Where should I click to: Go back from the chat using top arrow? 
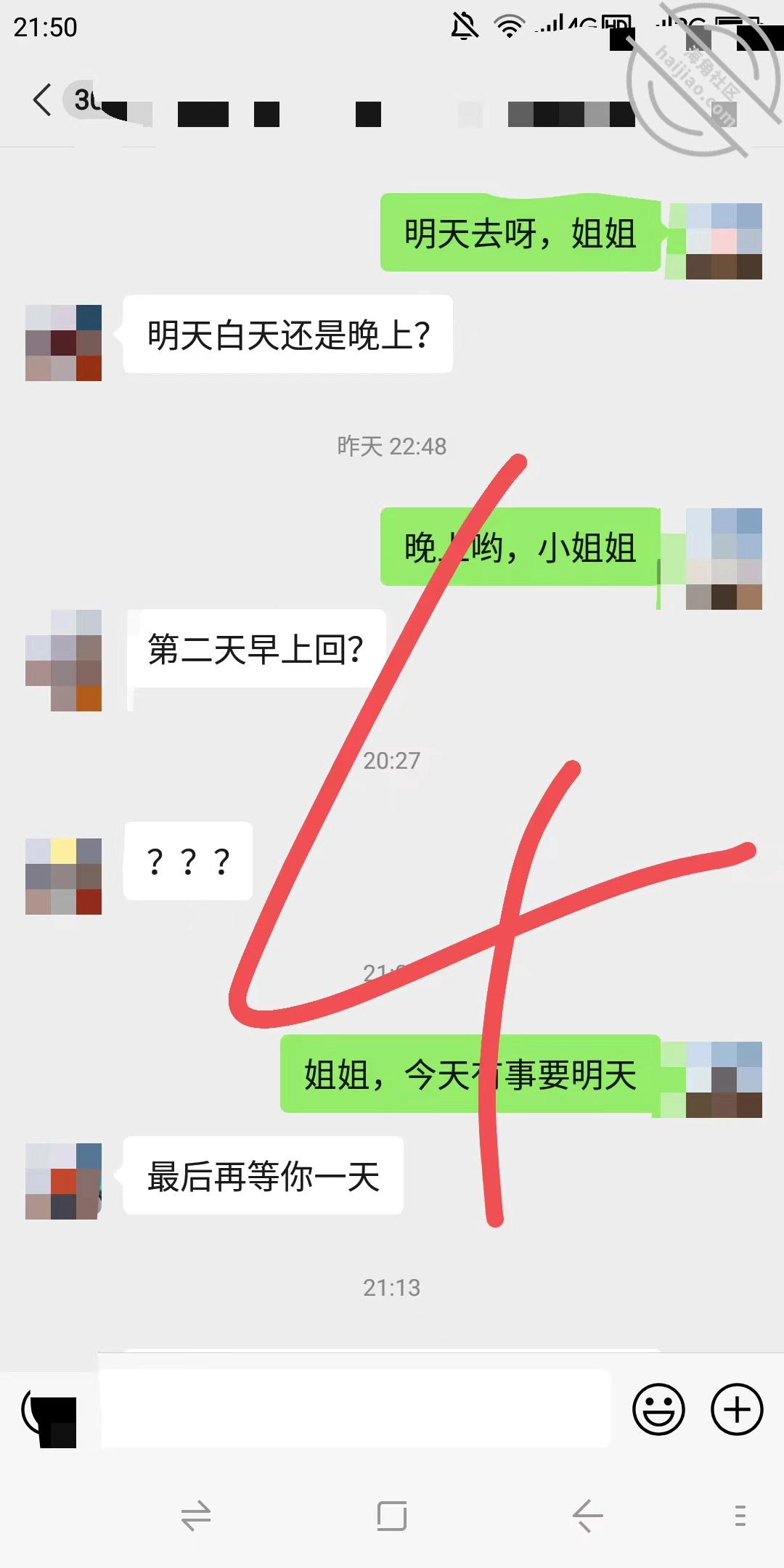42,99
